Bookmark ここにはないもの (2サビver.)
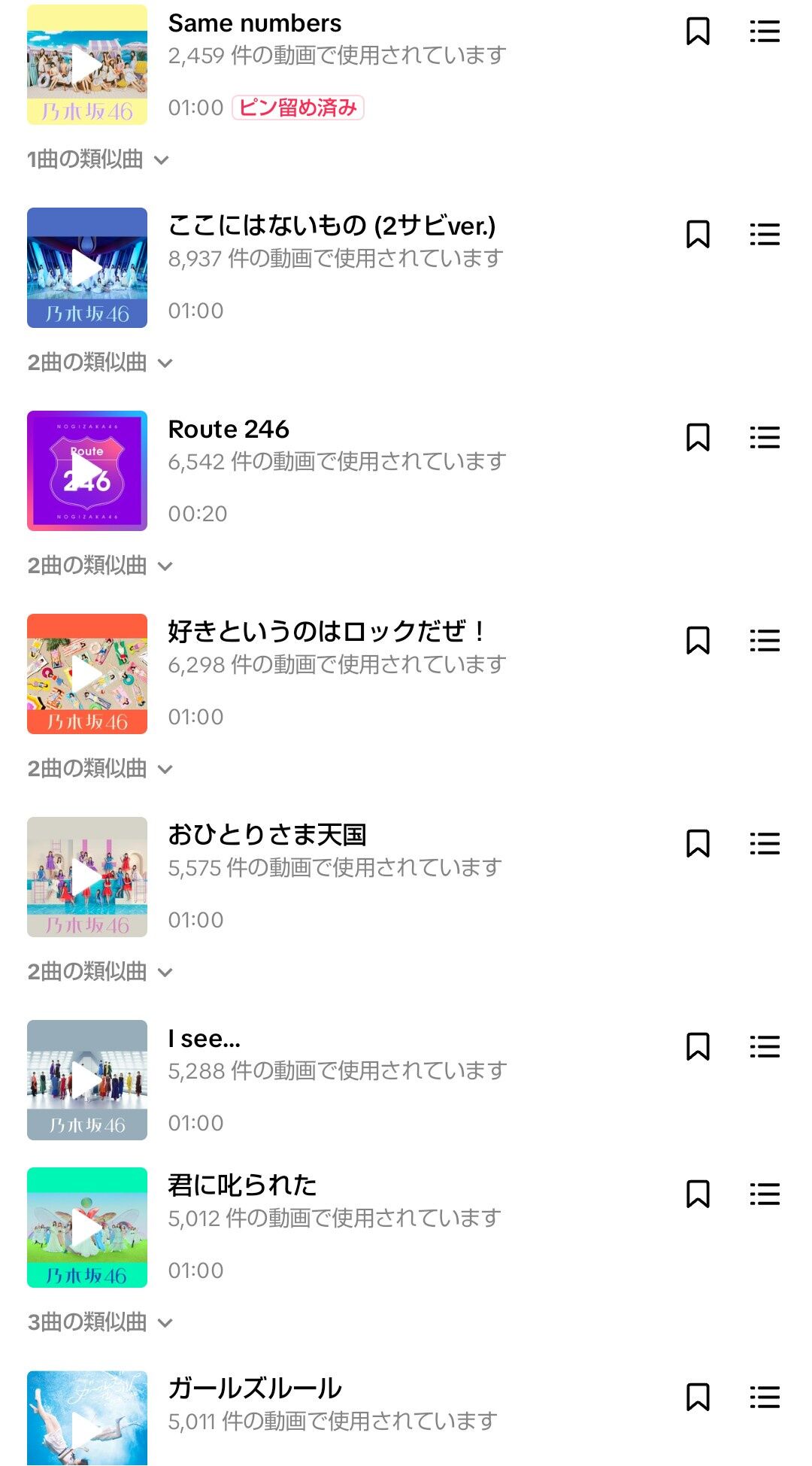The height and width of the screenshot is (1466, 812). pos(698,234)
